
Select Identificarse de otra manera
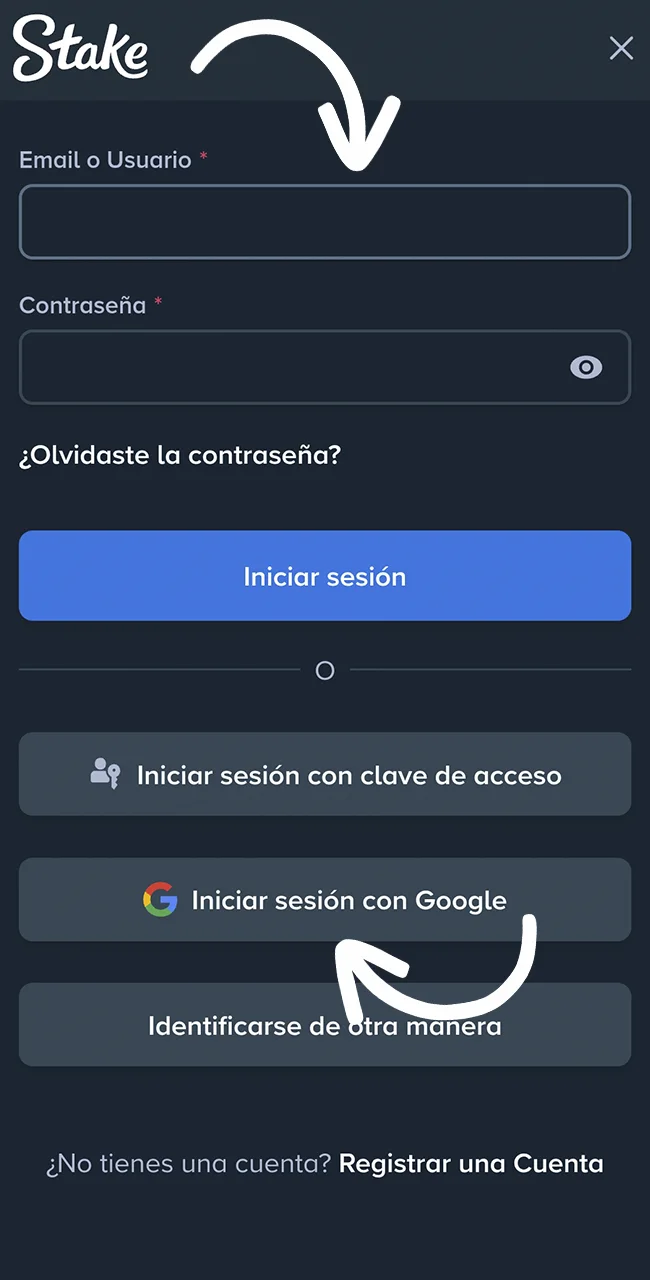[324, 1026]
